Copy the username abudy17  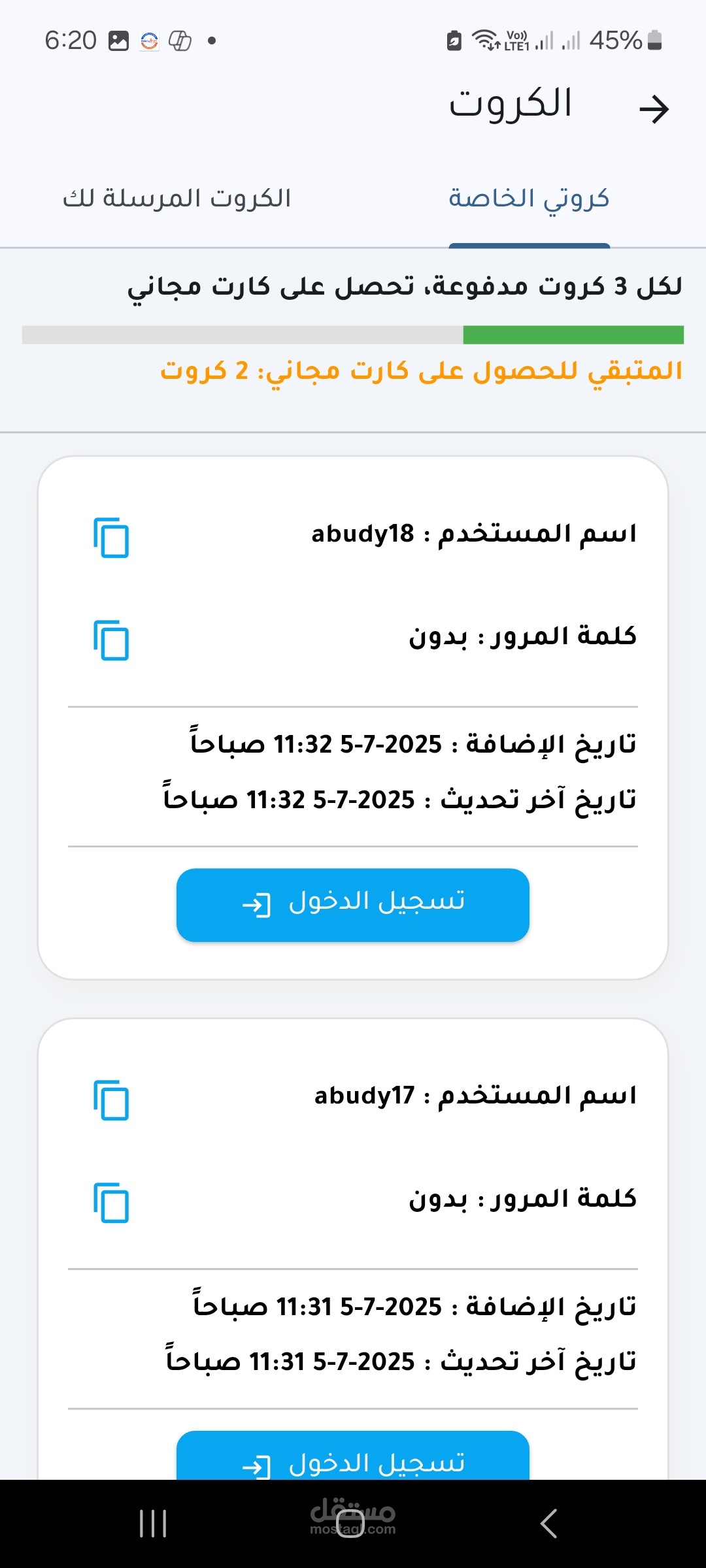(111, 1100)
